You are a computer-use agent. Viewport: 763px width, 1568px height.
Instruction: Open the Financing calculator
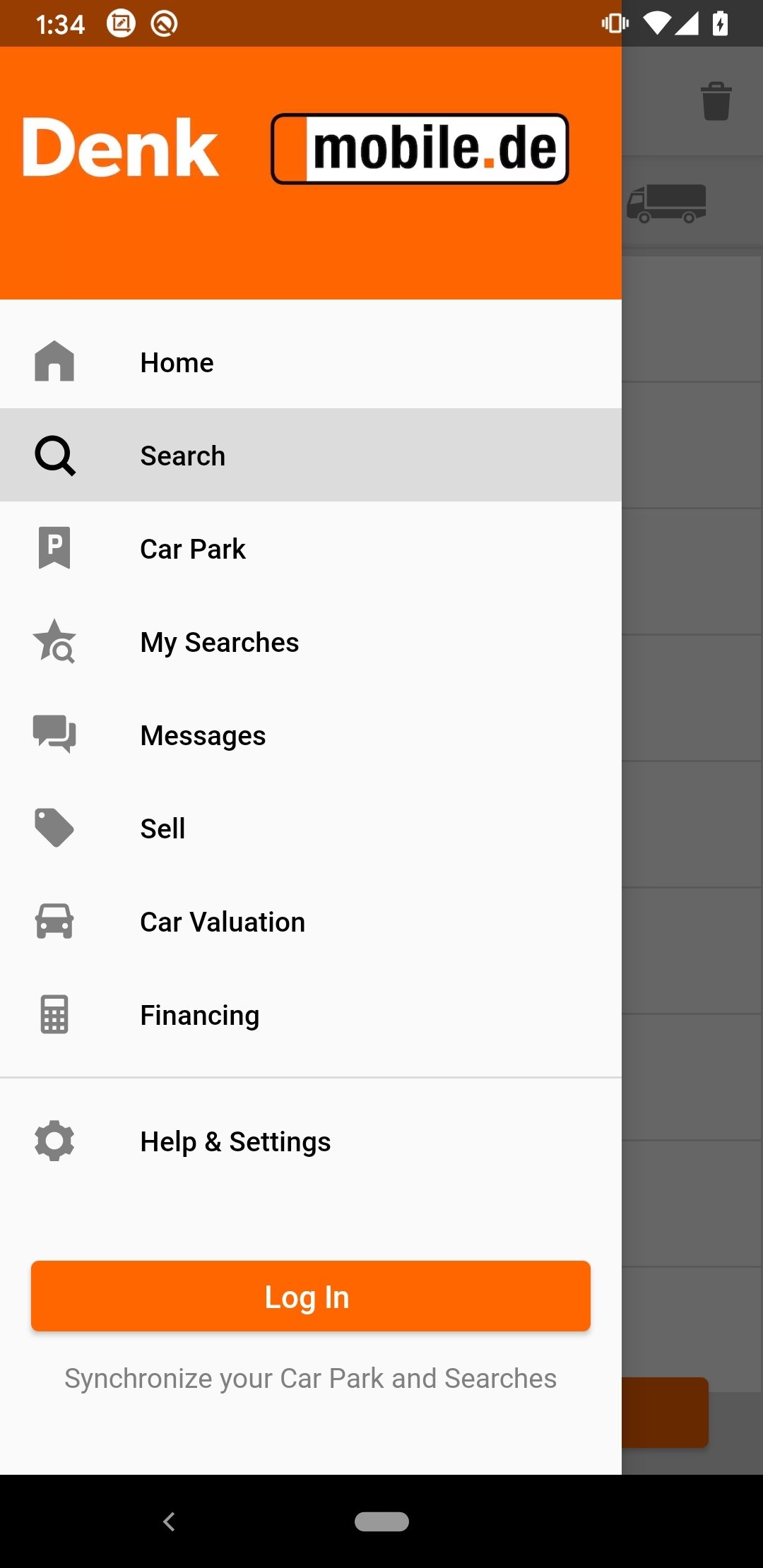point(311,1015)
